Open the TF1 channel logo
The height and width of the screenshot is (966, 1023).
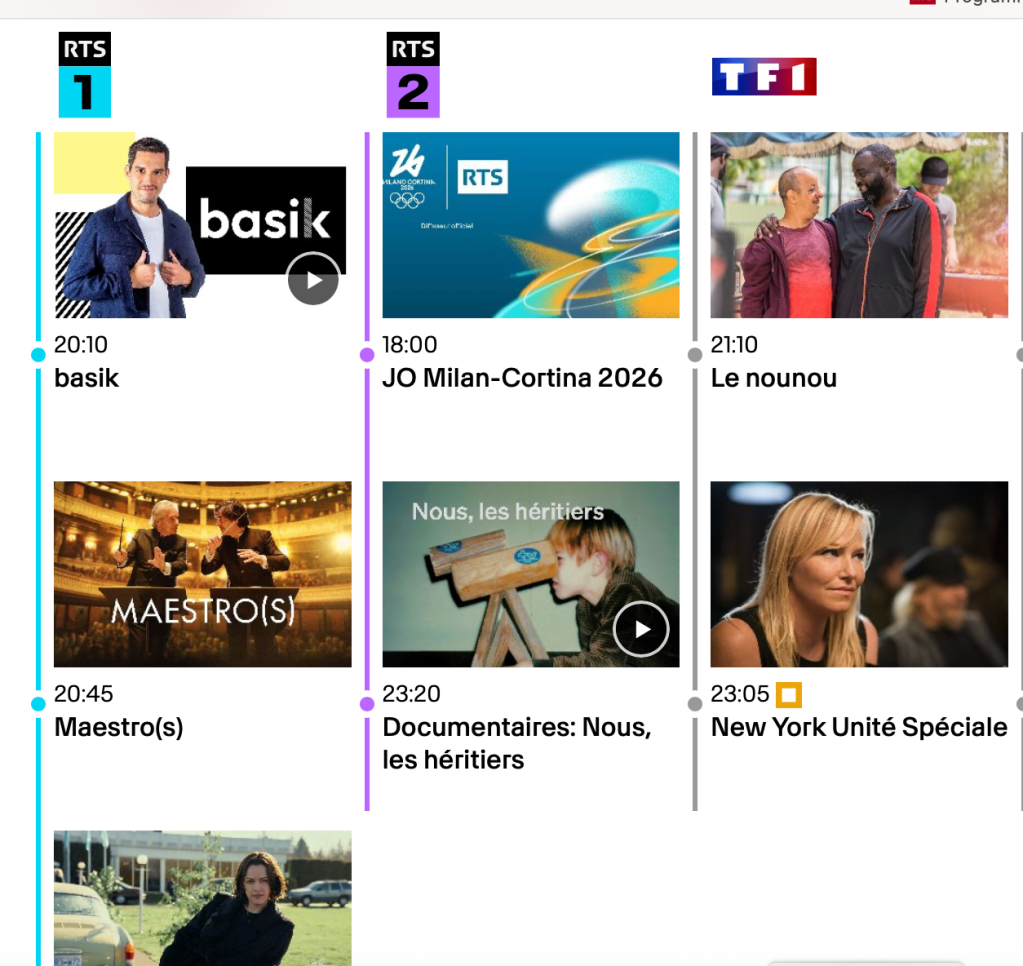coord(764,77)
